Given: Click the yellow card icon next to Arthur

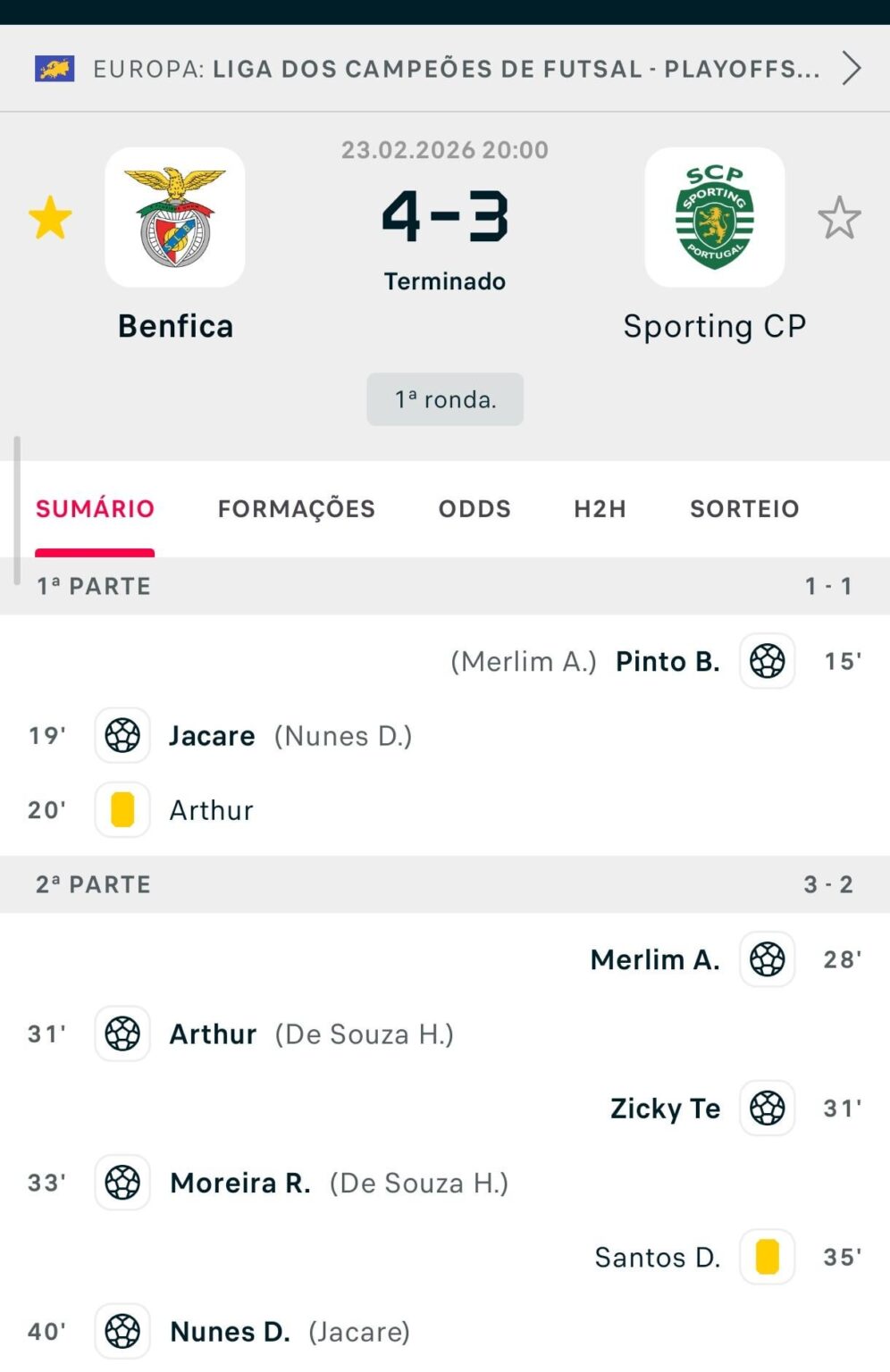Looking at the screenshot, I should (x=122, y=810).
